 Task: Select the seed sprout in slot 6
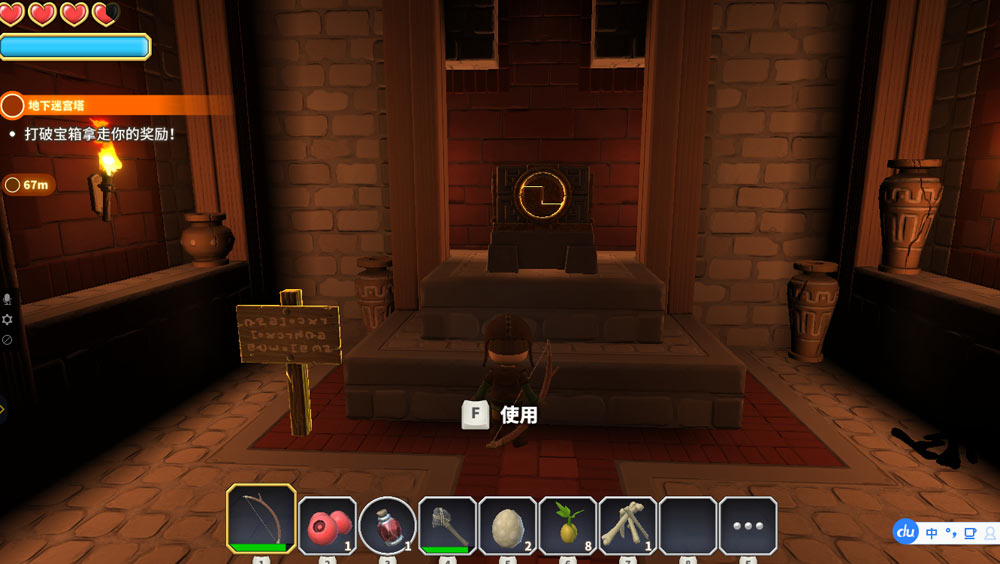[x=568, y=525]
